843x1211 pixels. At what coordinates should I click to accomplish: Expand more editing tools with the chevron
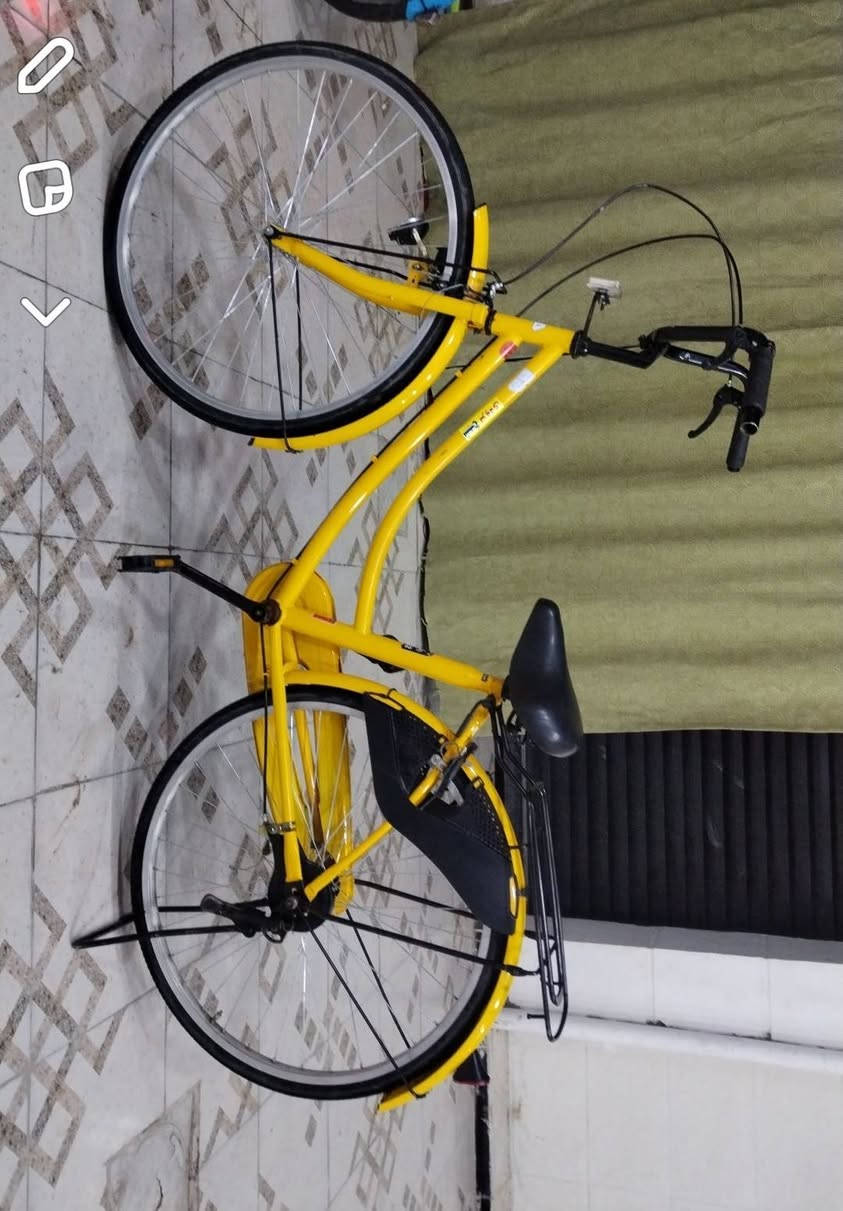pyautogui.click(x=46, y=310)
